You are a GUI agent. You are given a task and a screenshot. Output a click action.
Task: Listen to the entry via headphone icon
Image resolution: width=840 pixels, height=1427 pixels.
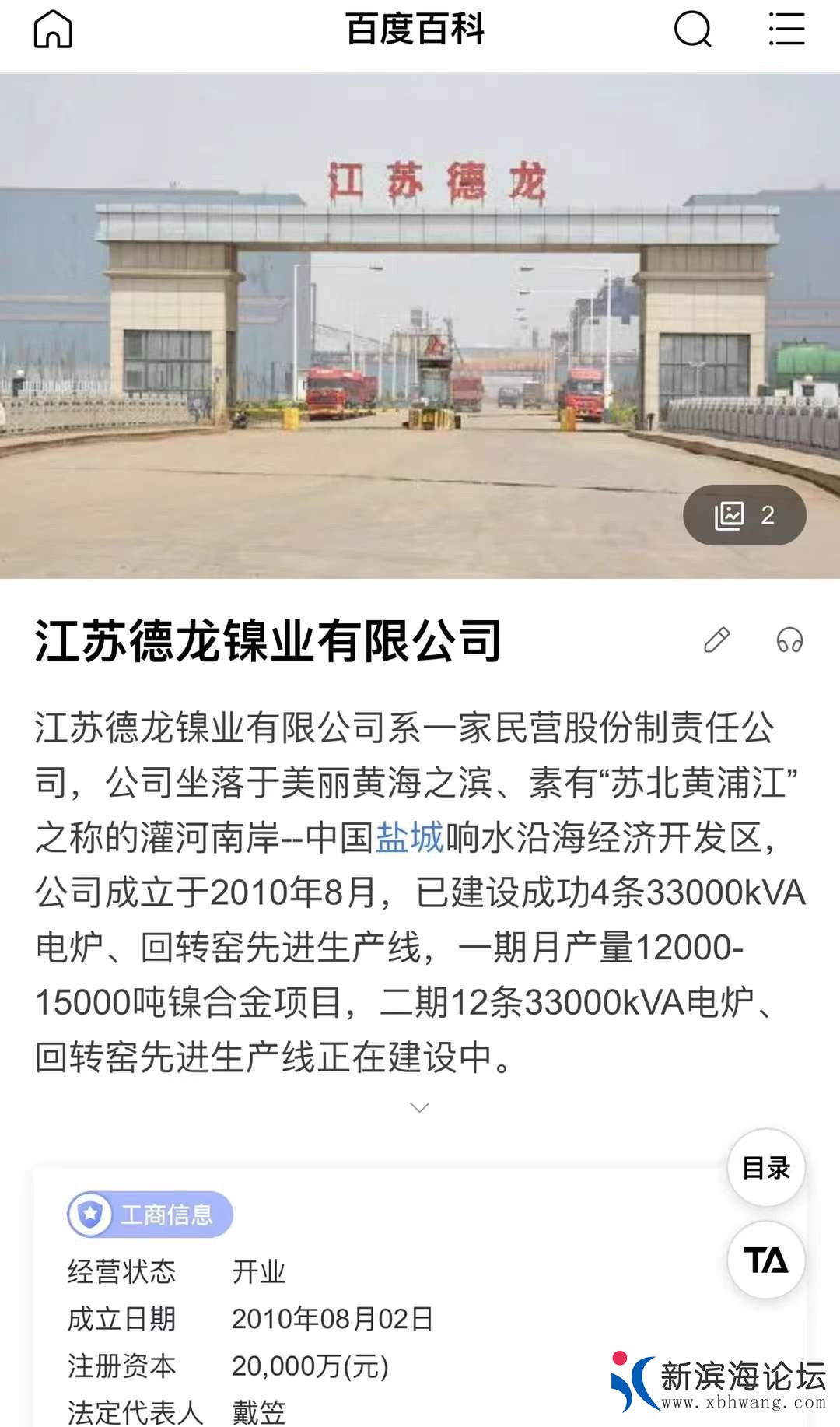click(x=789, y=640)
